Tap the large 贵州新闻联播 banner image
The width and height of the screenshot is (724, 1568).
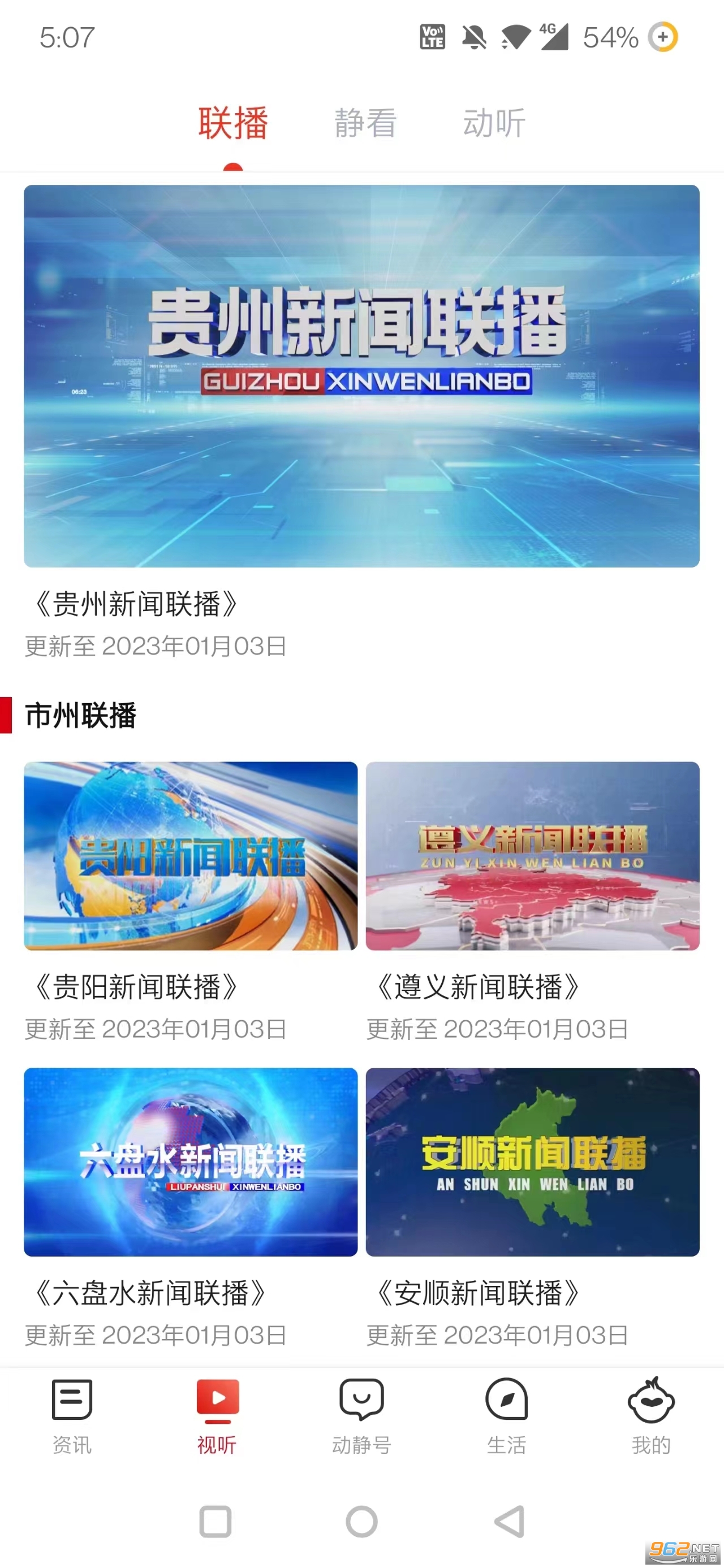[x=361, y=376]
